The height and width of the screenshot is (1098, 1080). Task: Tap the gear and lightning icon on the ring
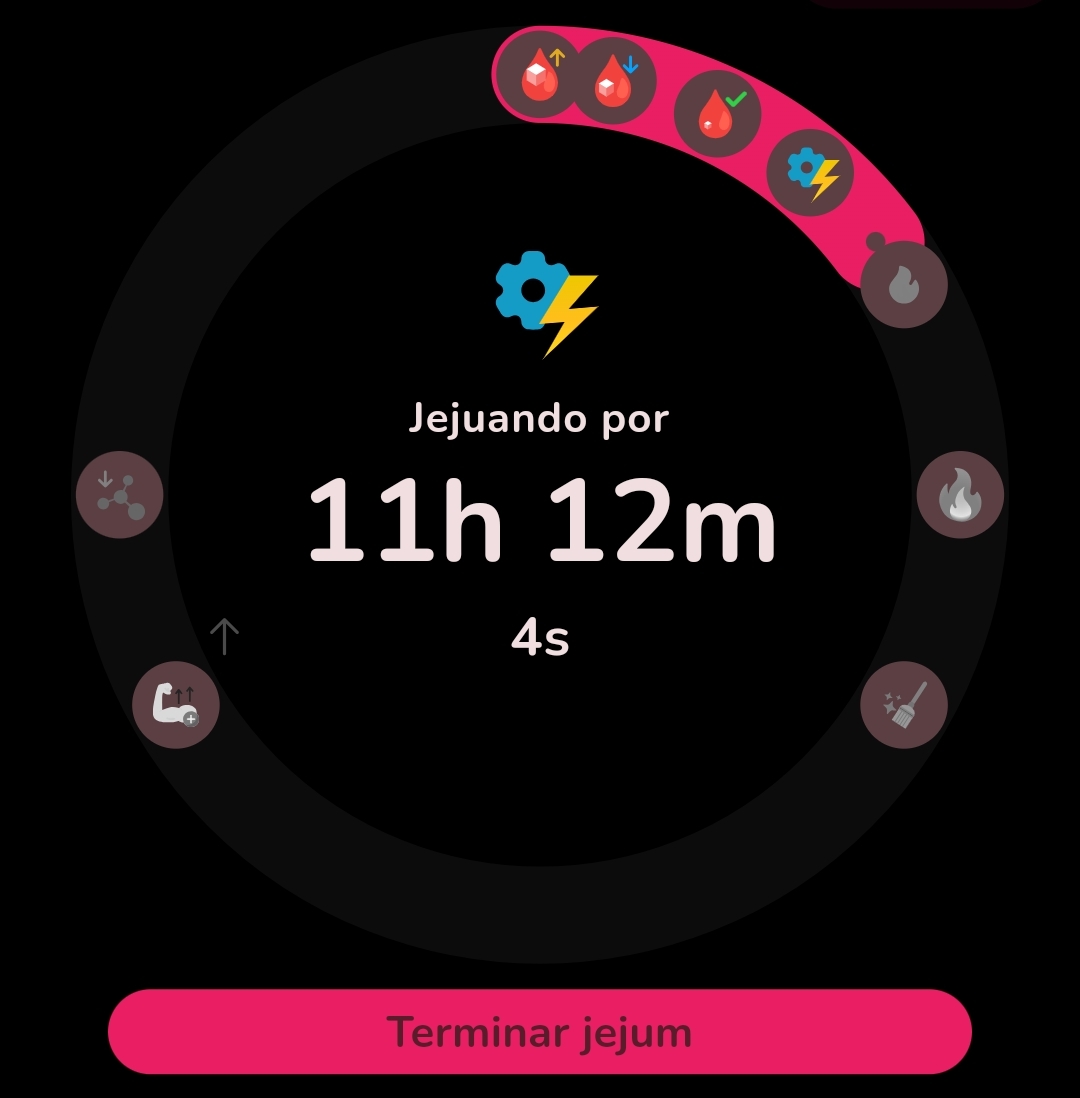[810, 173]
